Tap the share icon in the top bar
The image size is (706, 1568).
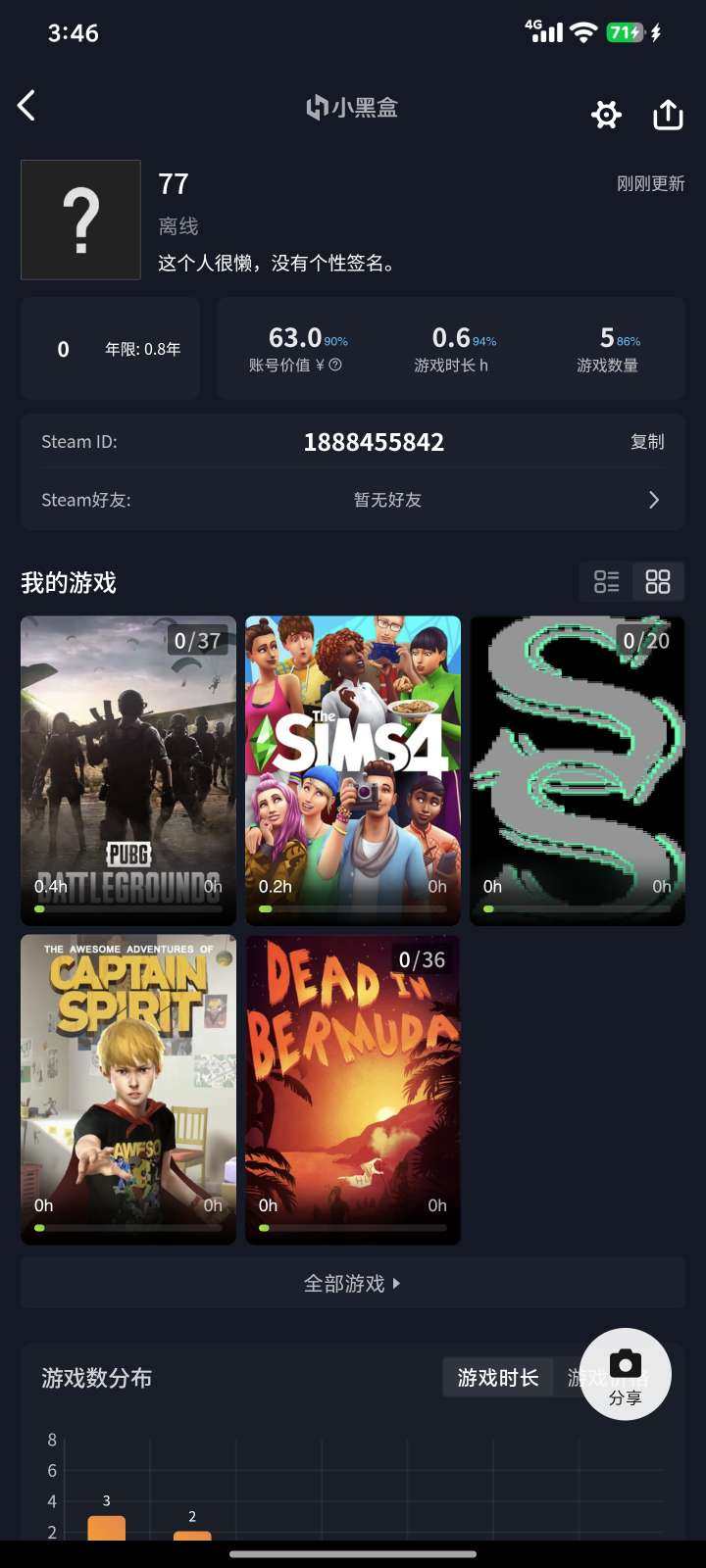[x=668, y=114]
